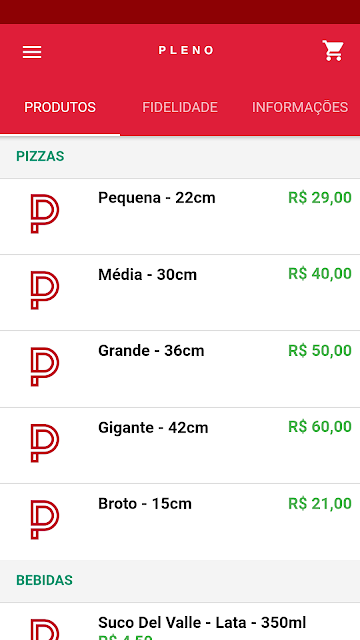Open the Broto - 15cm pizza
Screen dimensions: 360x640
pyautogui.click(x=180, y=522)
